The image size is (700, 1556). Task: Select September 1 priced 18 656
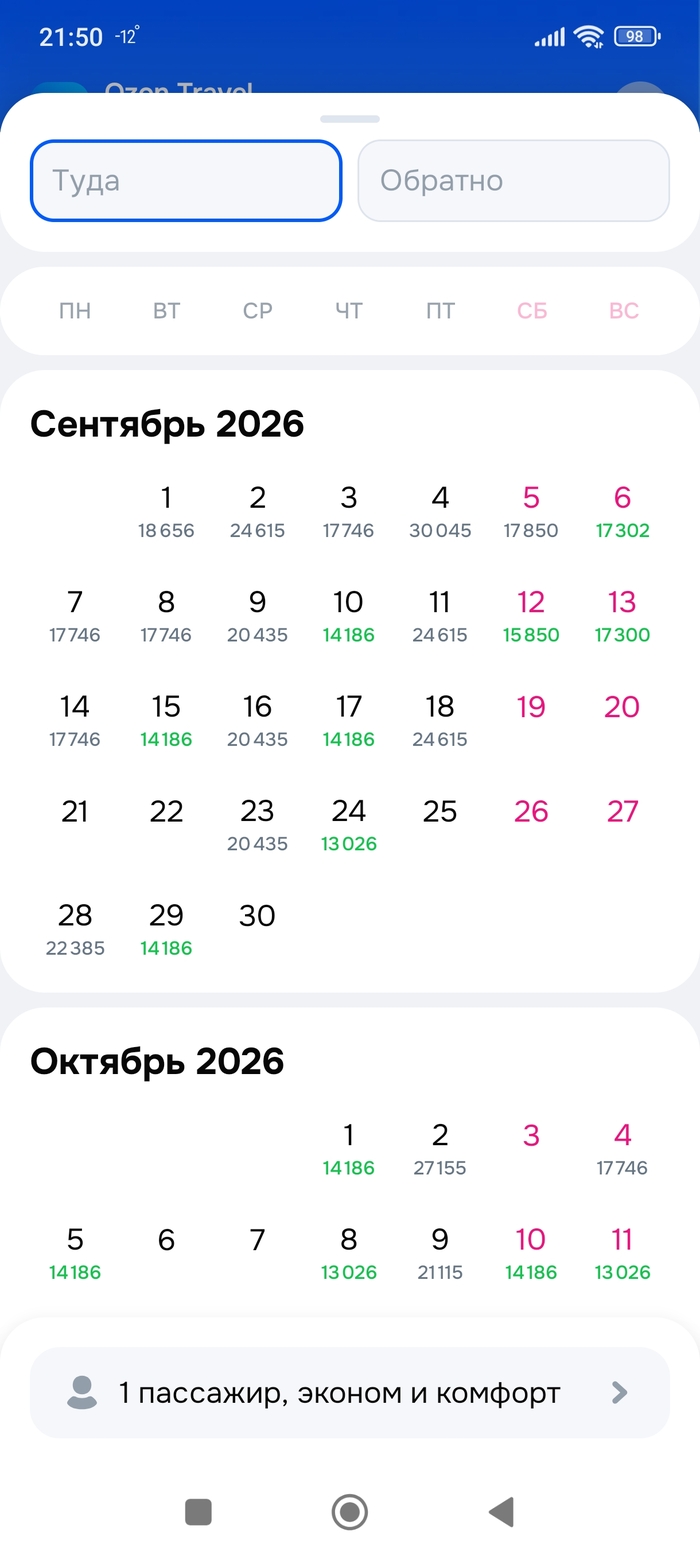point(166,510)
